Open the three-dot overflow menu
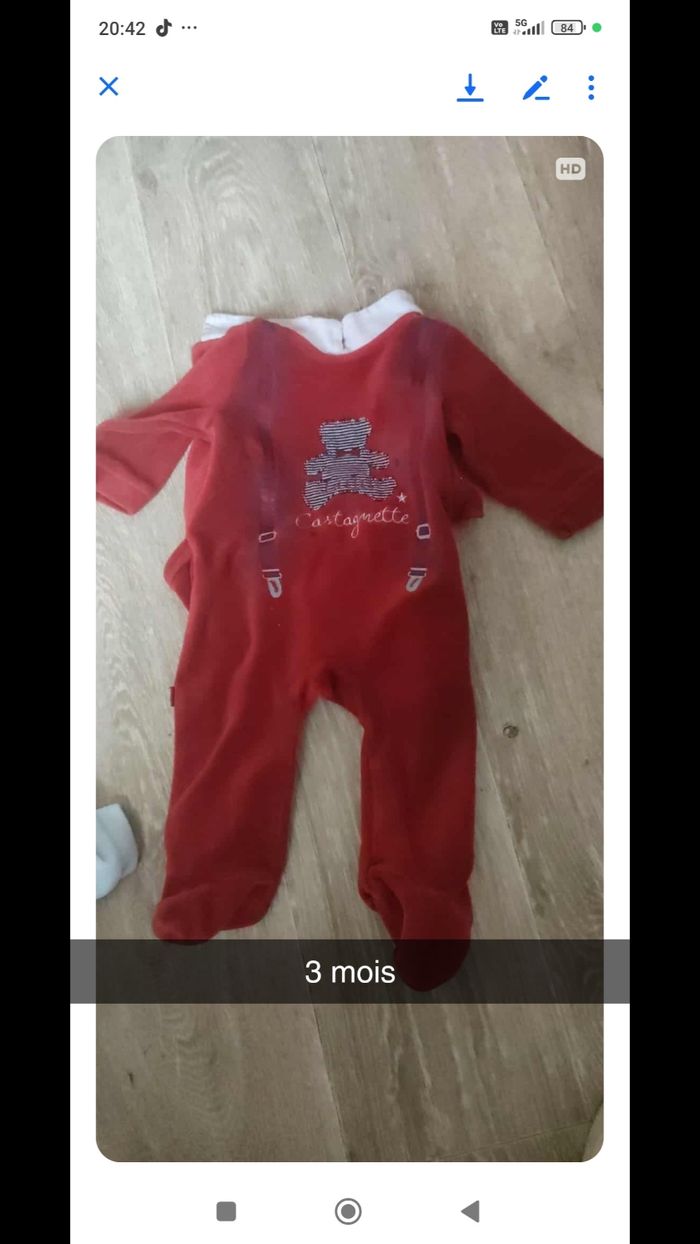 591,88
